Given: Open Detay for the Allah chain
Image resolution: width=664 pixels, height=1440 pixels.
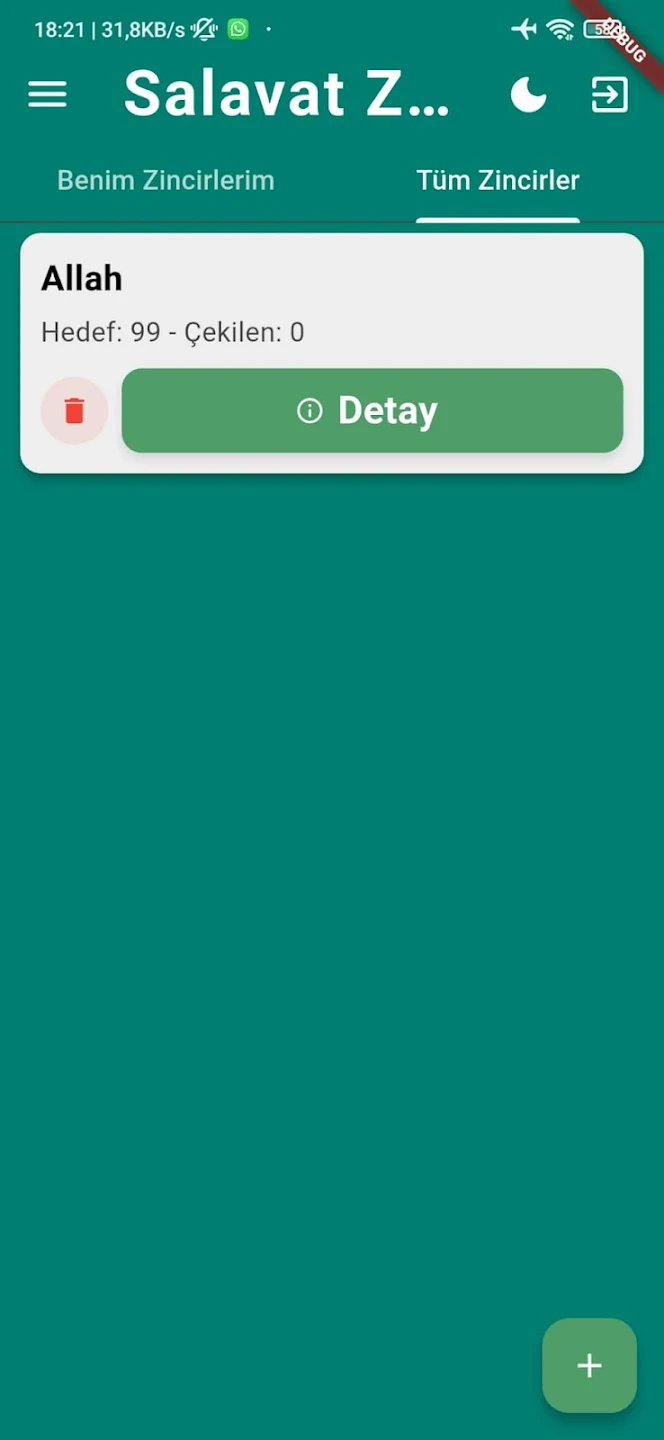Looking at the screenshot, I should pyautogui.click(x=372, y=411).
